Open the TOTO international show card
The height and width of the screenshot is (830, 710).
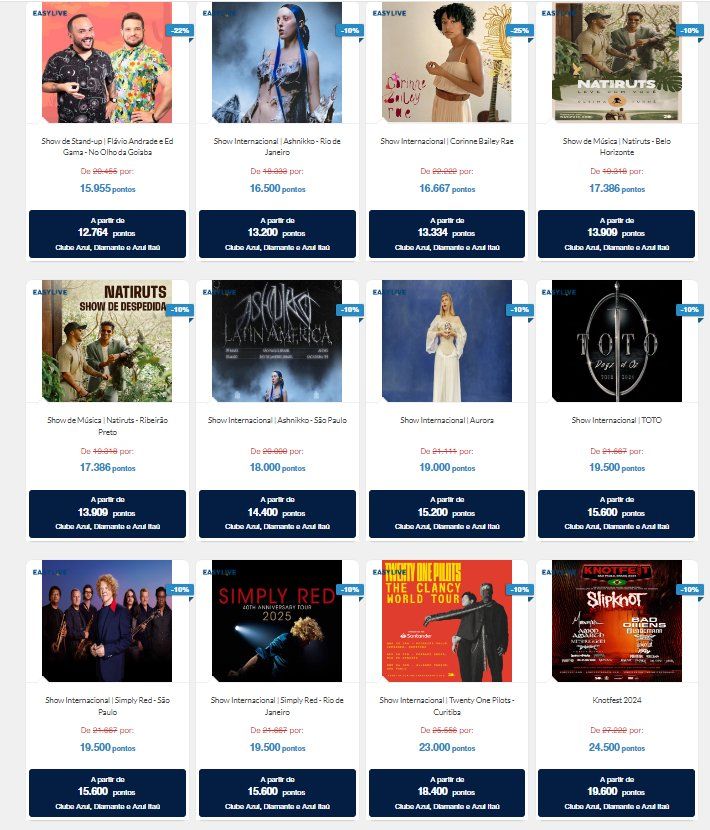coord(617,341)
